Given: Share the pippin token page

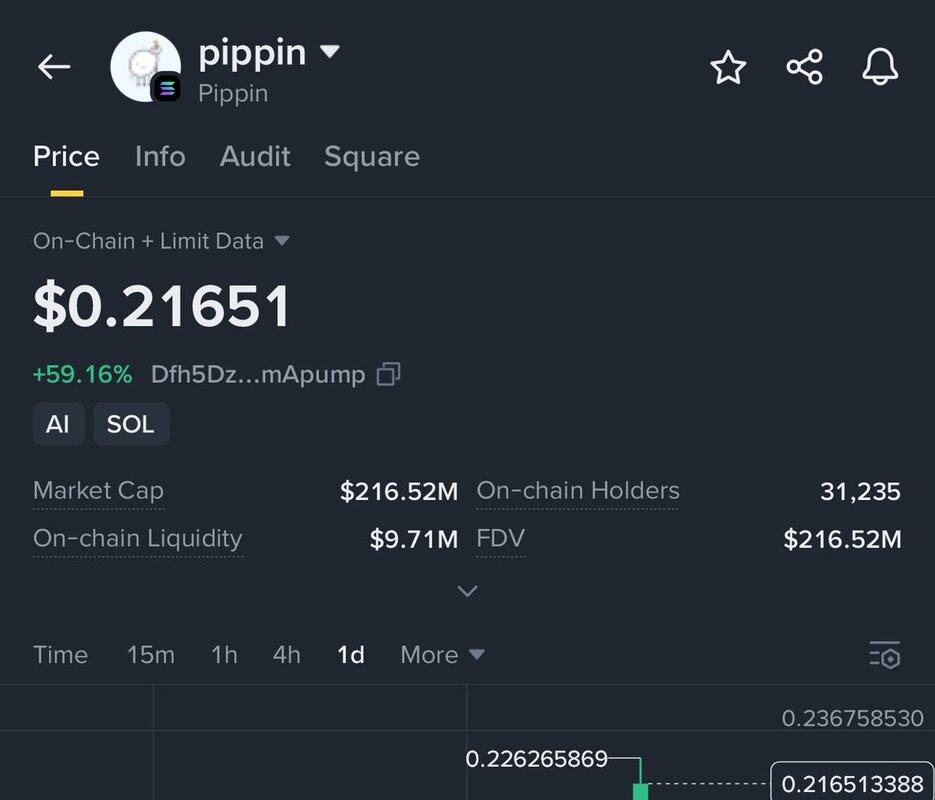Looking at the screenshot, I should point(804,68).
